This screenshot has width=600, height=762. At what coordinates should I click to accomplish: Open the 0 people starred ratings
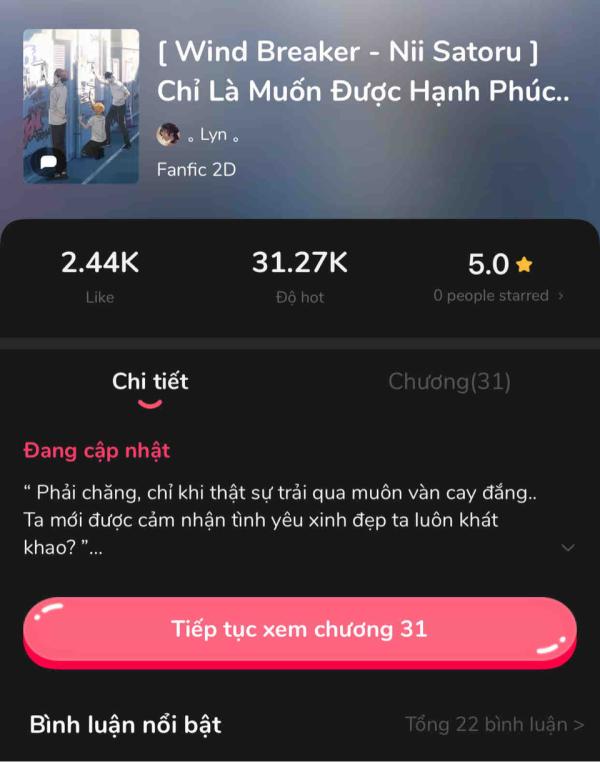pos(498,296)
